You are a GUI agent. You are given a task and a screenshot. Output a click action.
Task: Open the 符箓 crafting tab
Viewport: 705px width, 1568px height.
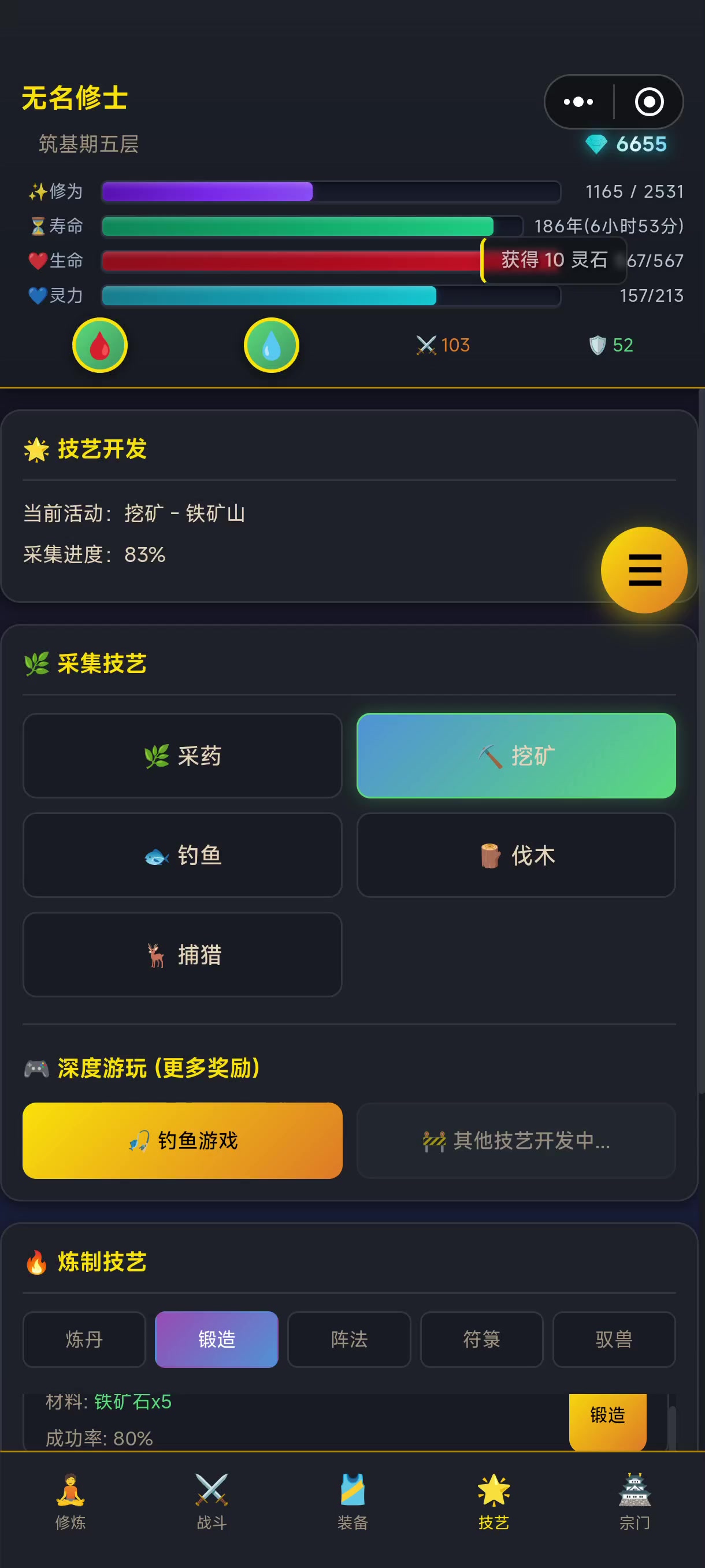(481, 1339)
